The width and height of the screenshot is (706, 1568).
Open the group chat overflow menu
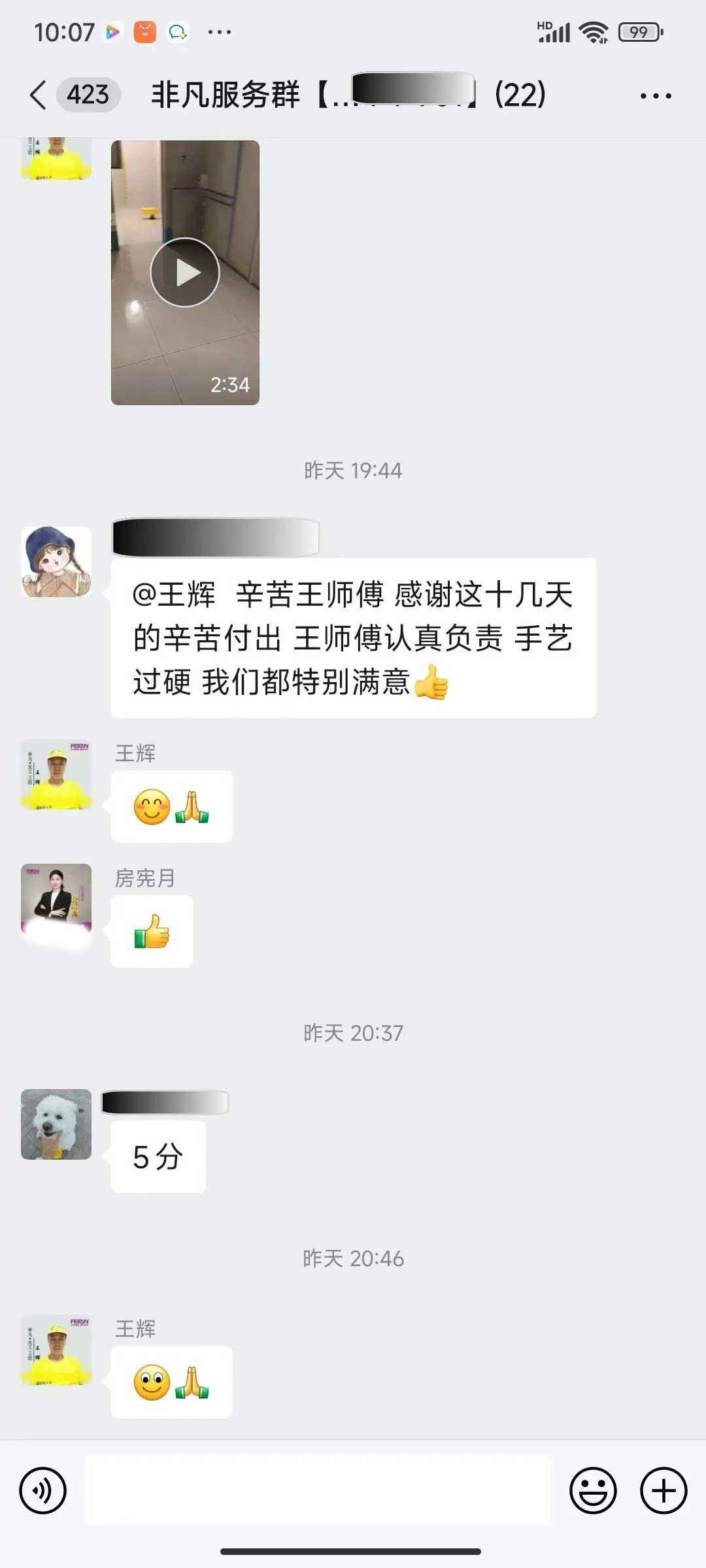(x=655, y=96)
